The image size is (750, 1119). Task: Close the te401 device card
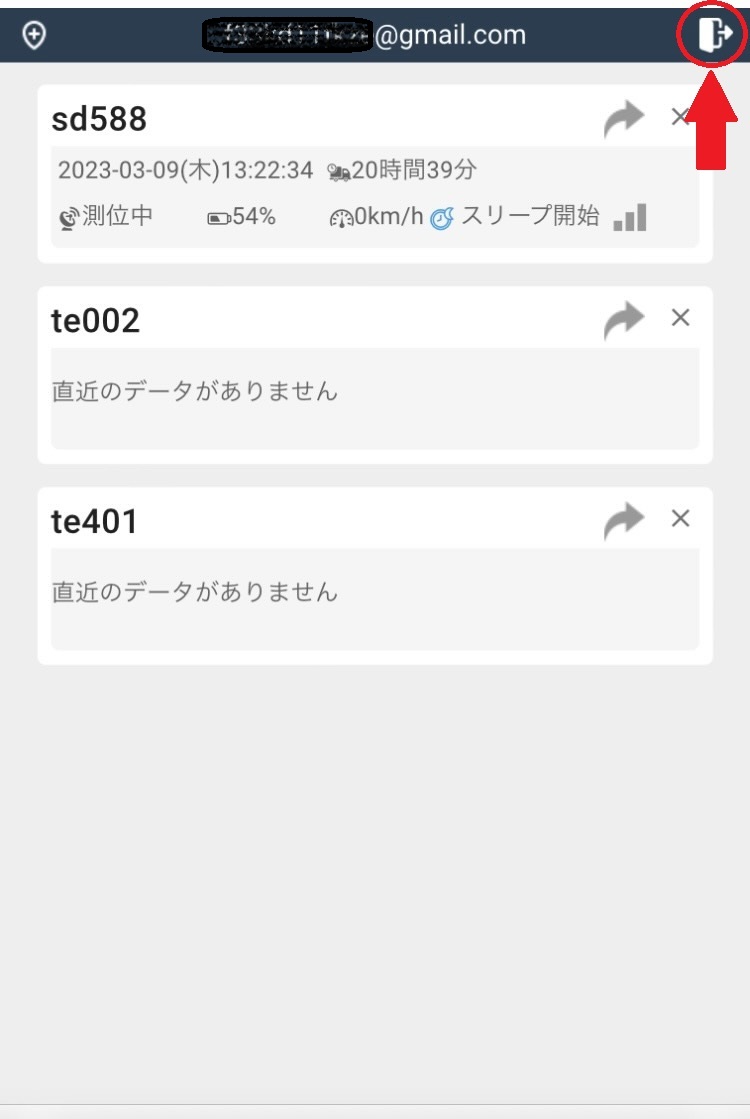pyautogui.click(x=681, y=518)
